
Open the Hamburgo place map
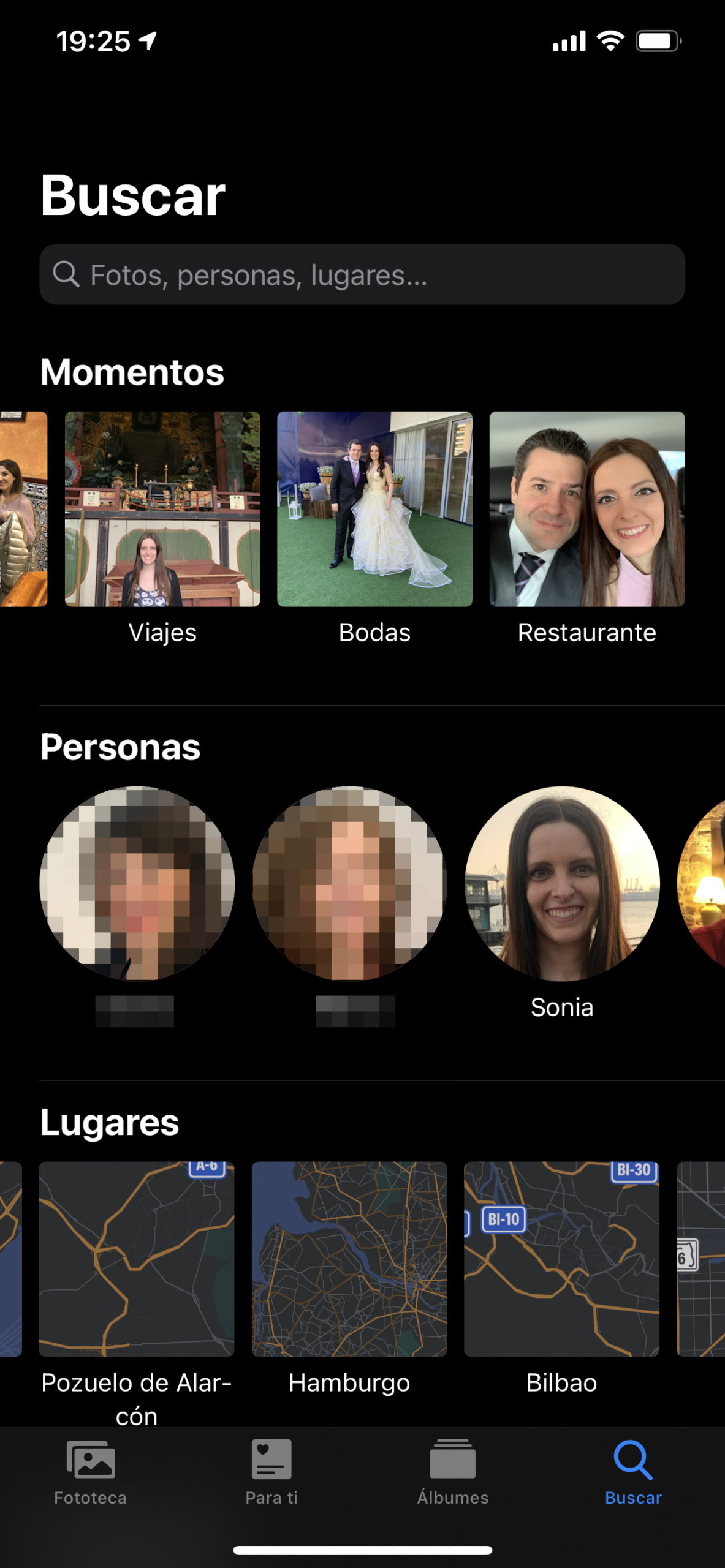point(349,1259)
